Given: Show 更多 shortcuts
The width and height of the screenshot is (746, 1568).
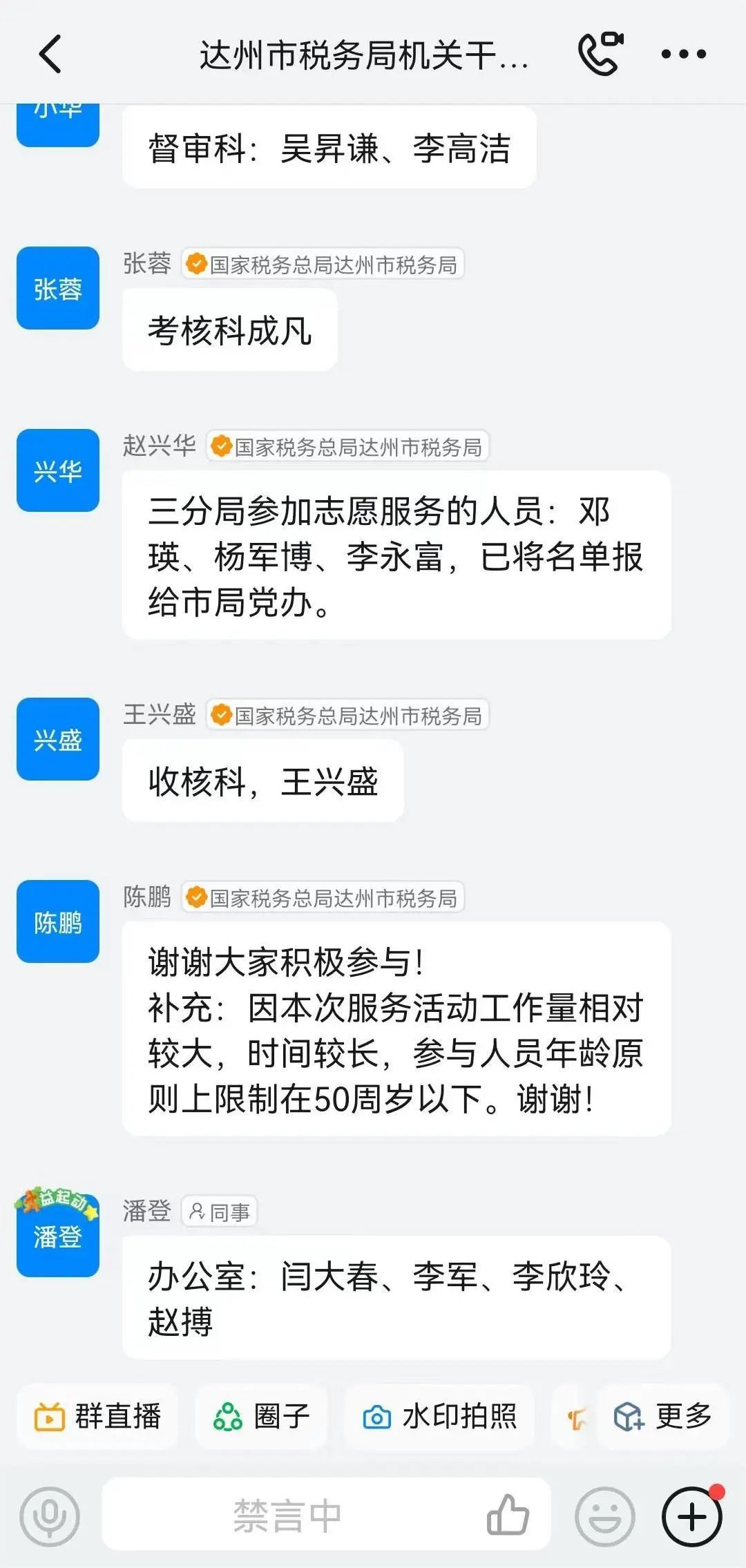Looking at the screenshot, I should (x=663, y=1416).
